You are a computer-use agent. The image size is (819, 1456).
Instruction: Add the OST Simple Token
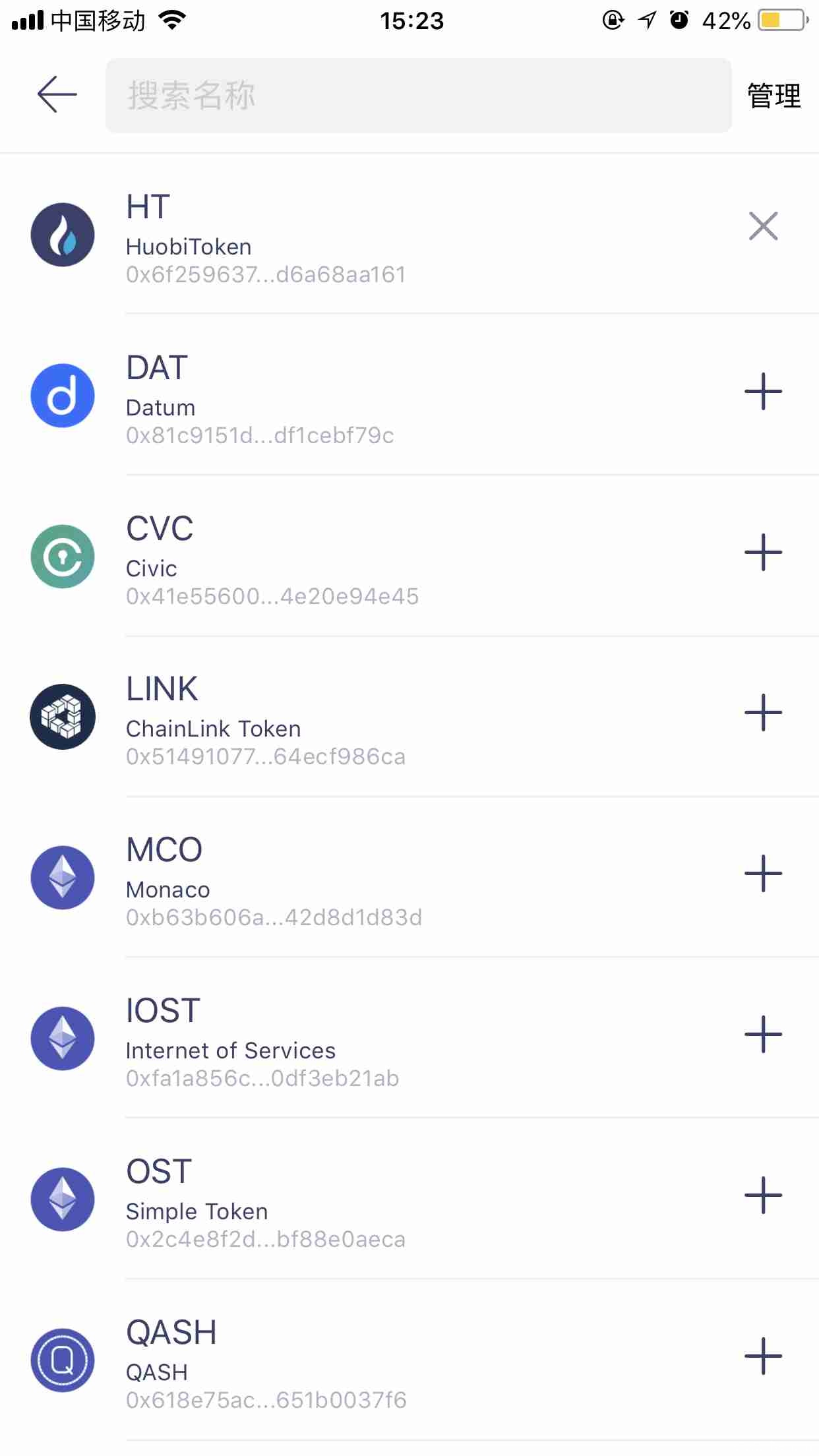pos(763,1195)
